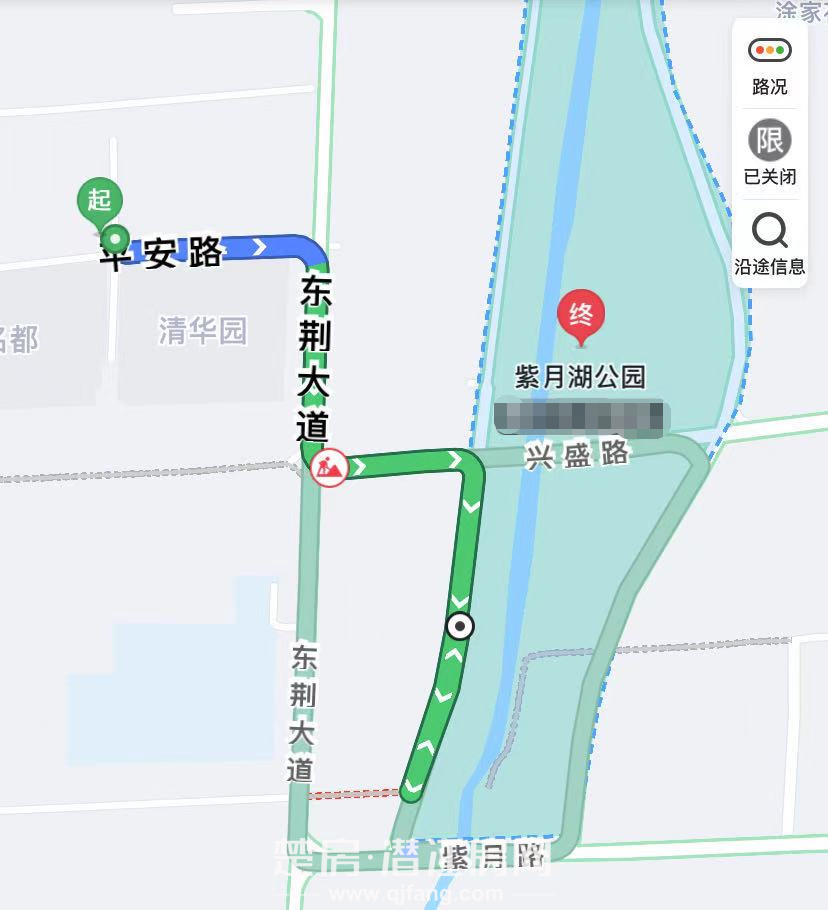Select the green 起 start pin
The image size is (828, 910).
coord(99,201)
